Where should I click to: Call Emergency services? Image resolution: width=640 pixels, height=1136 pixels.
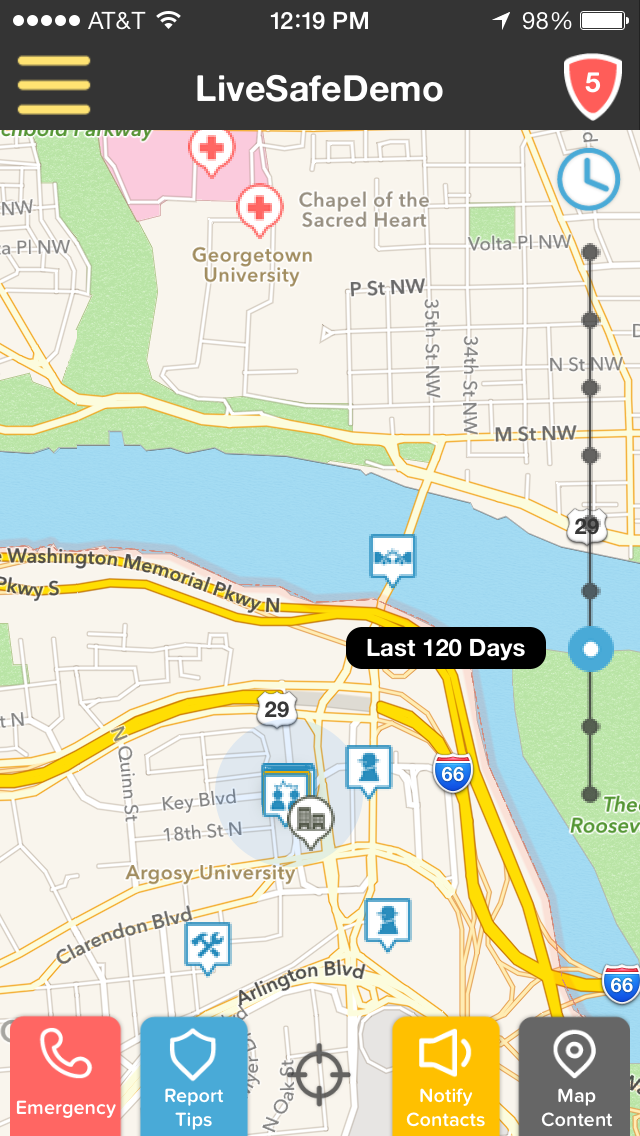(66, 1075)
